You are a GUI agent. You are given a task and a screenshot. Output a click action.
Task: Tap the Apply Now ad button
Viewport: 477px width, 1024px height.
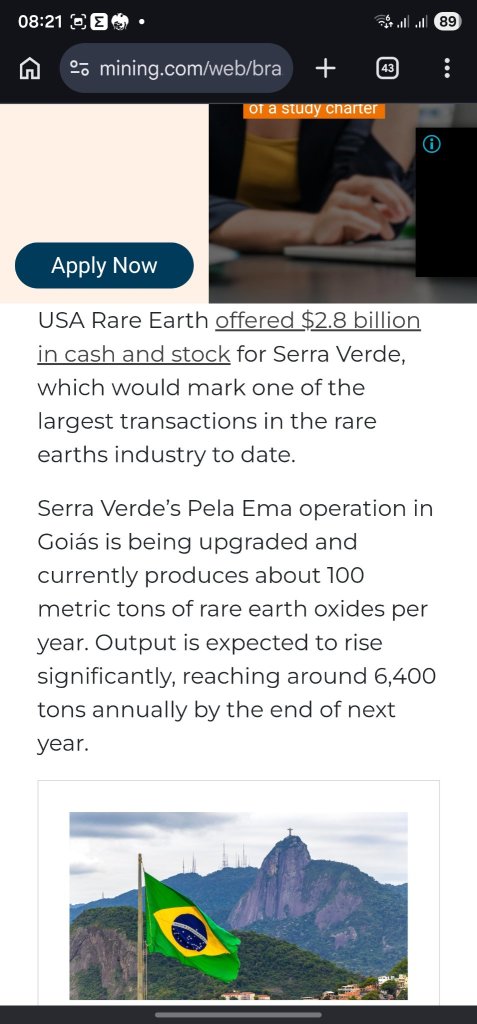(105, 265)
